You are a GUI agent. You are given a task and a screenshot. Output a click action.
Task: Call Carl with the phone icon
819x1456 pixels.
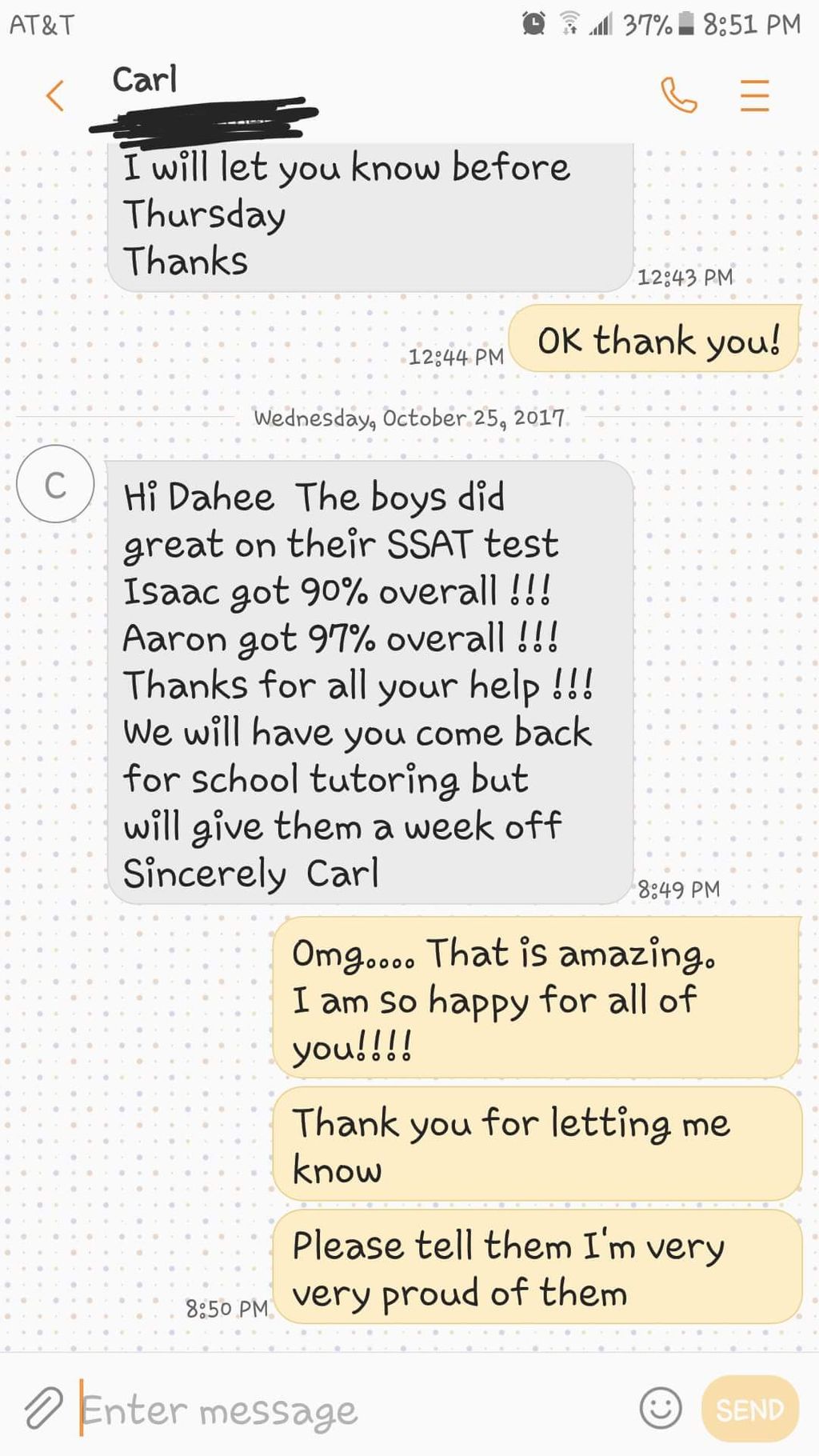coord(678,96)
